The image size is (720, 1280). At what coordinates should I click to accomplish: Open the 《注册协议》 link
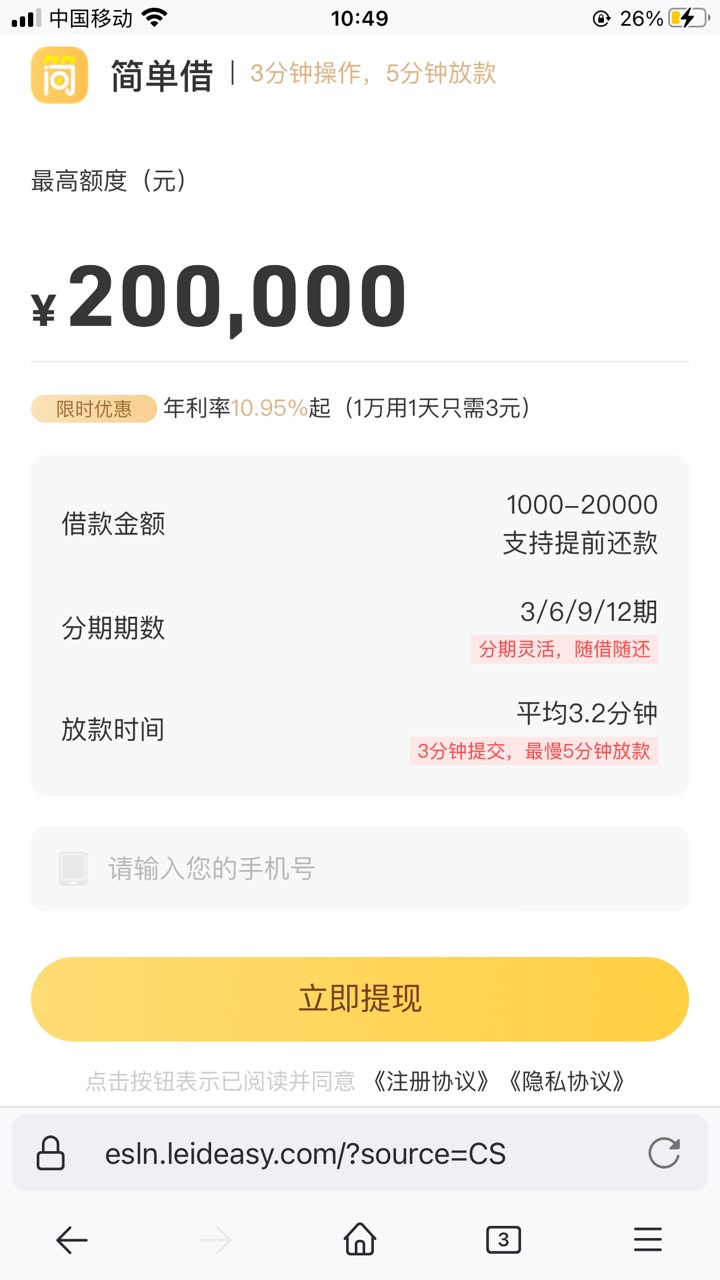[430, 1081]
